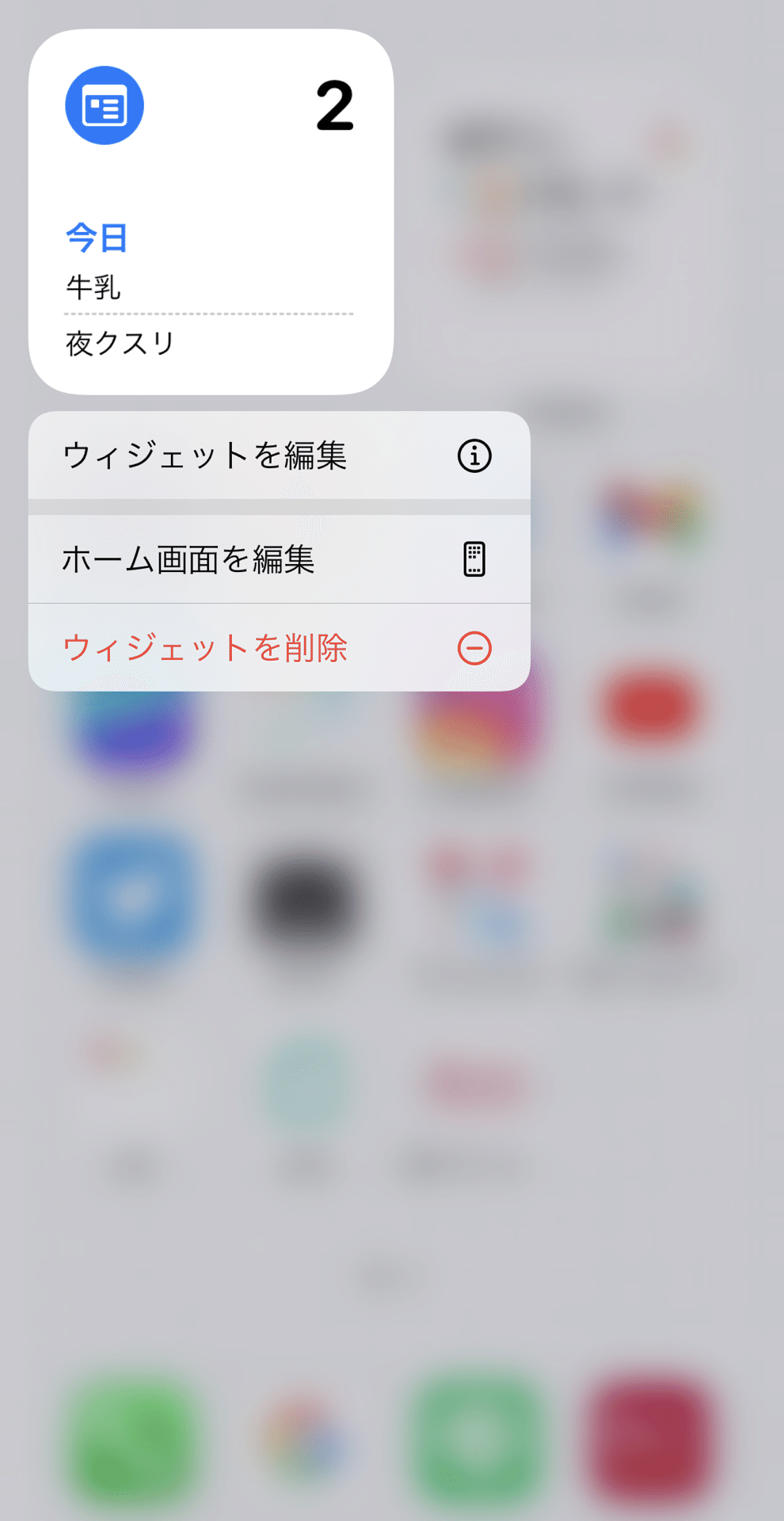Select ウィジェットを編集 from the menu

(279, 456)
